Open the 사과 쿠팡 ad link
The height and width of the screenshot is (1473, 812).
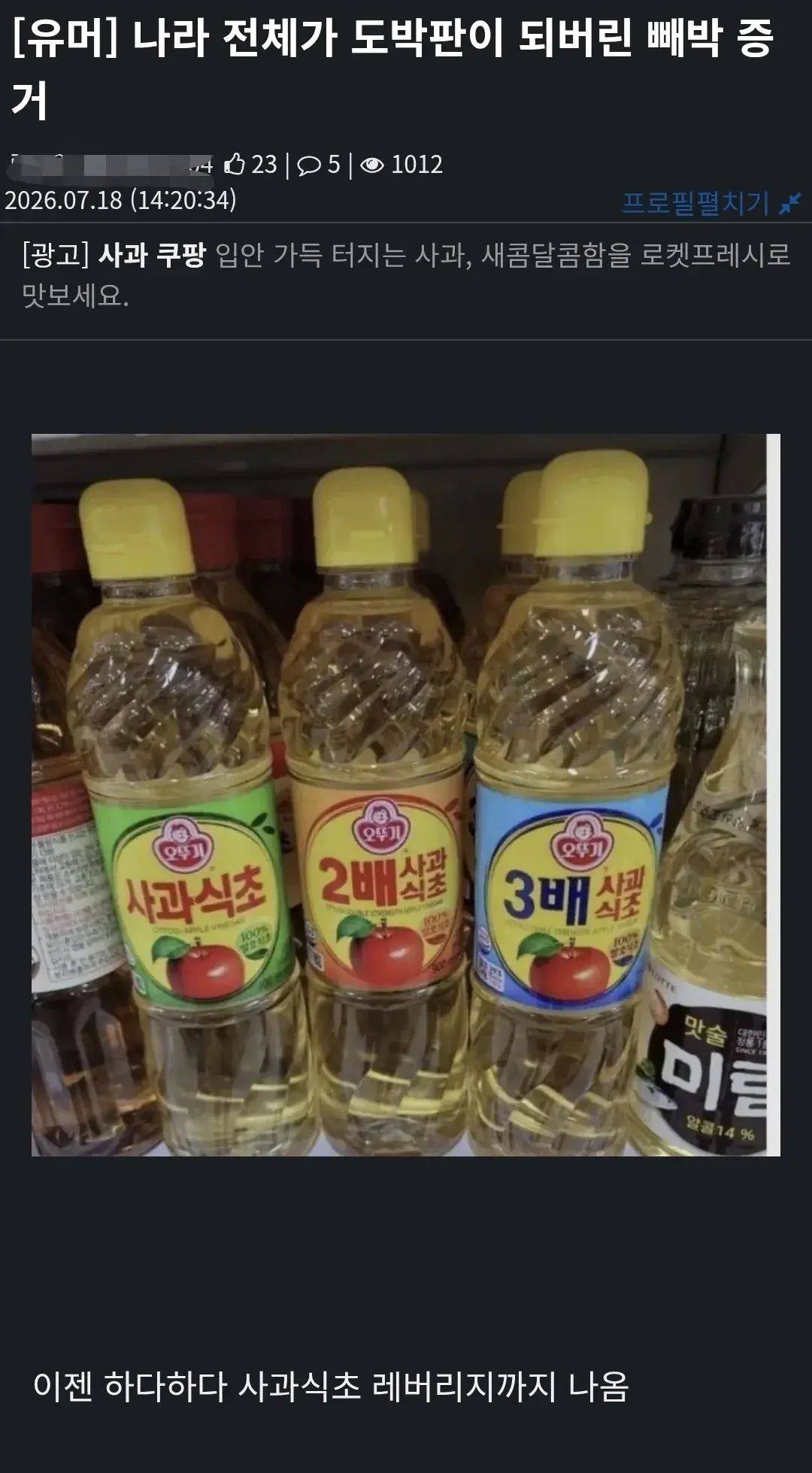[152, 255]
